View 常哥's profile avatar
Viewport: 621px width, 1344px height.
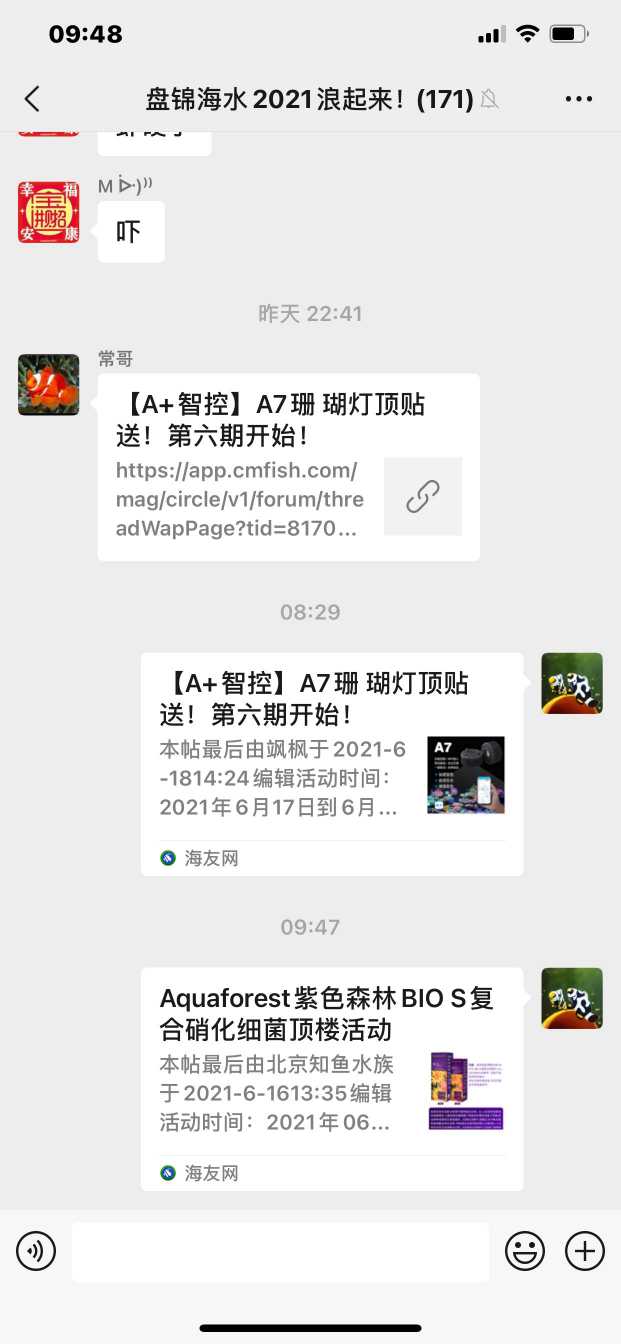pyautogui.click(x=48, y=385)
